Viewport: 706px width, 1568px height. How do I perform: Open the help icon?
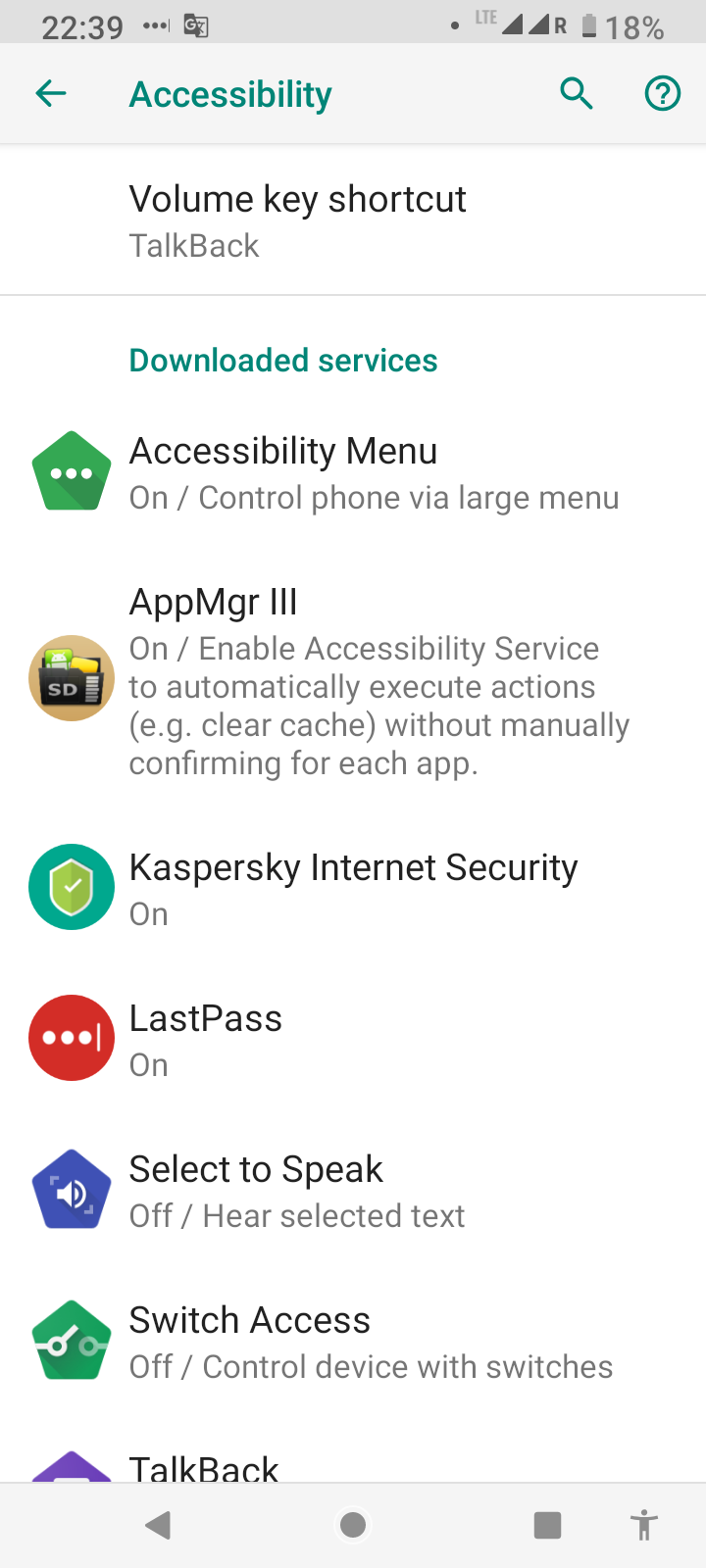pyautogui.click(x=663, y=94)
